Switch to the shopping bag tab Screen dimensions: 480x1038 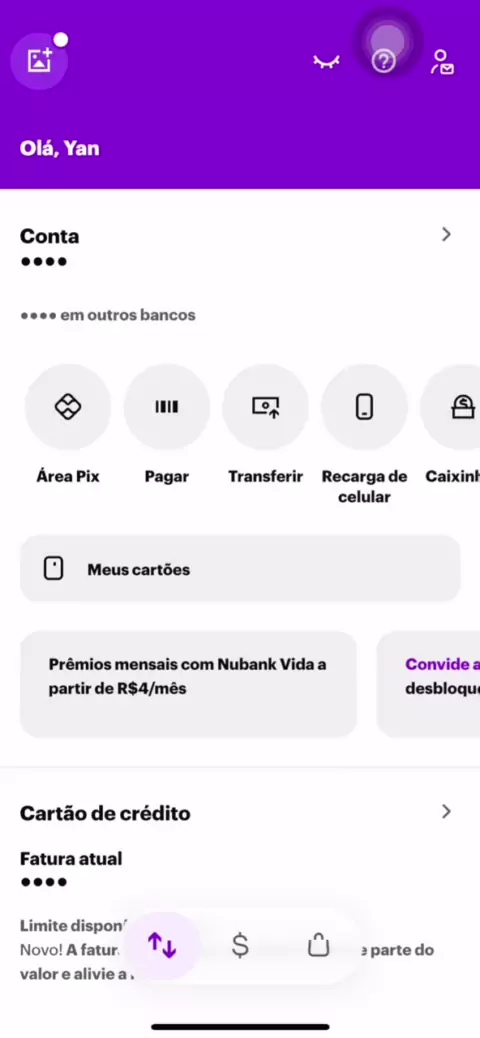point(318,947)
